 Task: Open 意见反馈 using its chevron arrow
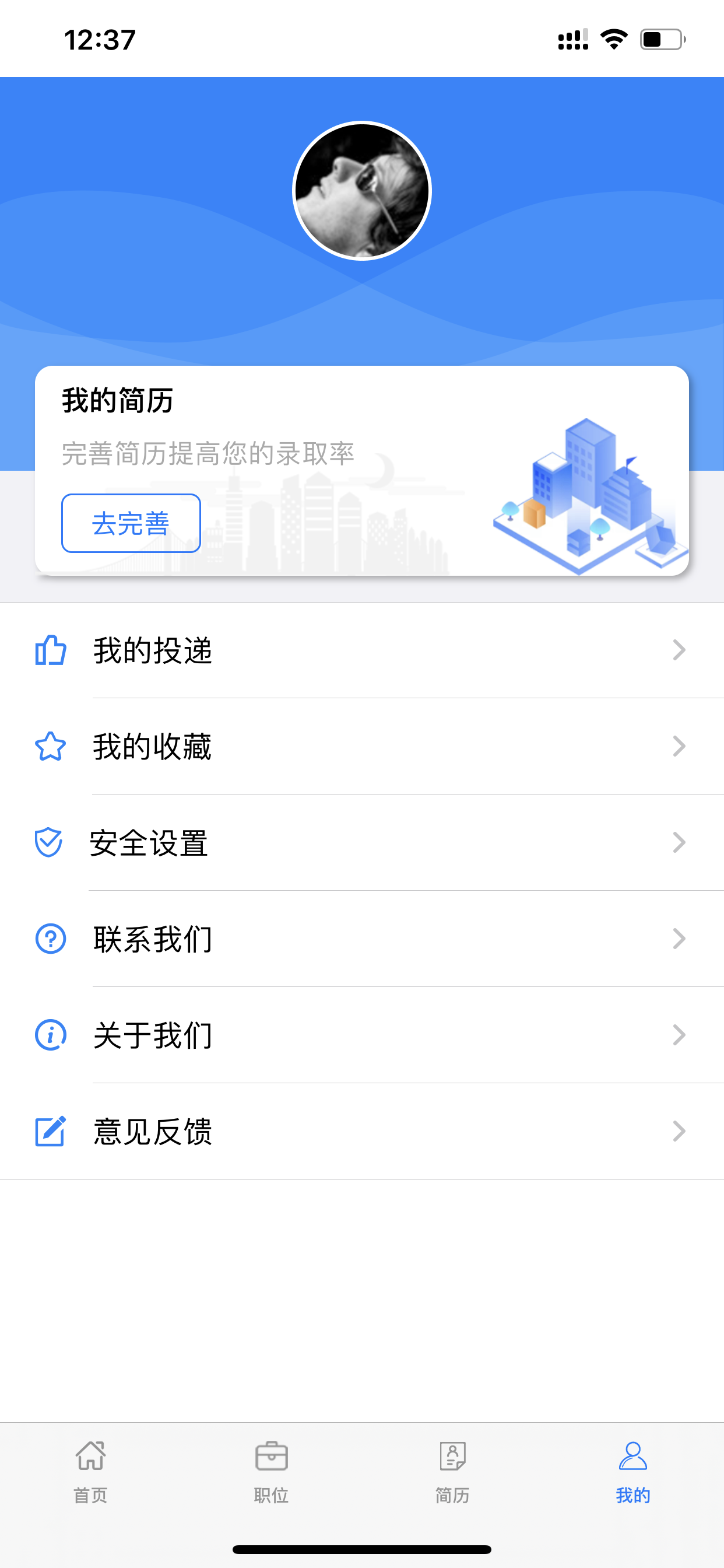pyautogui.click(x=680, y=1131)
